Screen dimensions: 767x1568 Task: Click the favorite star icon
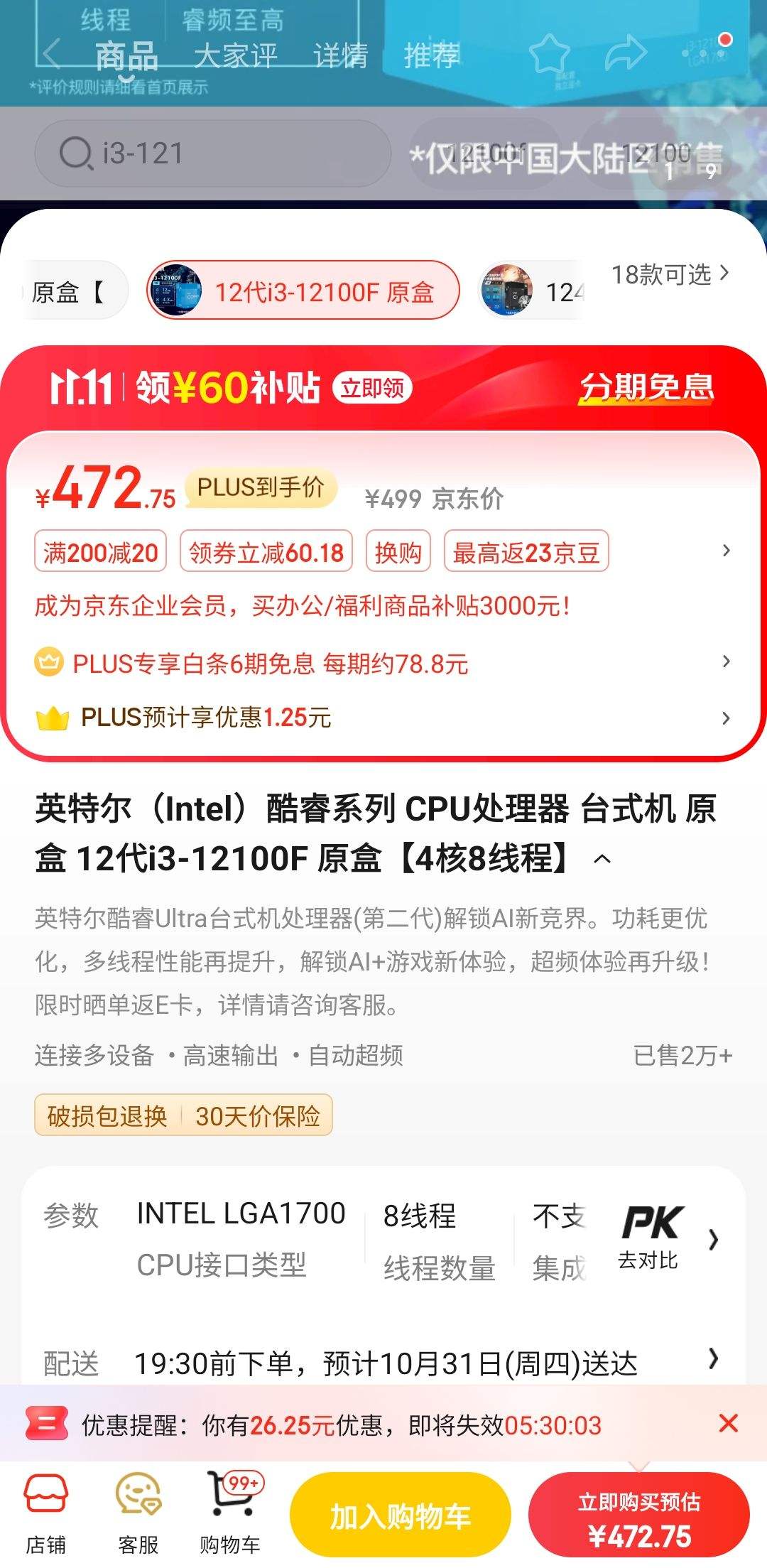click(x=552, y=54)
